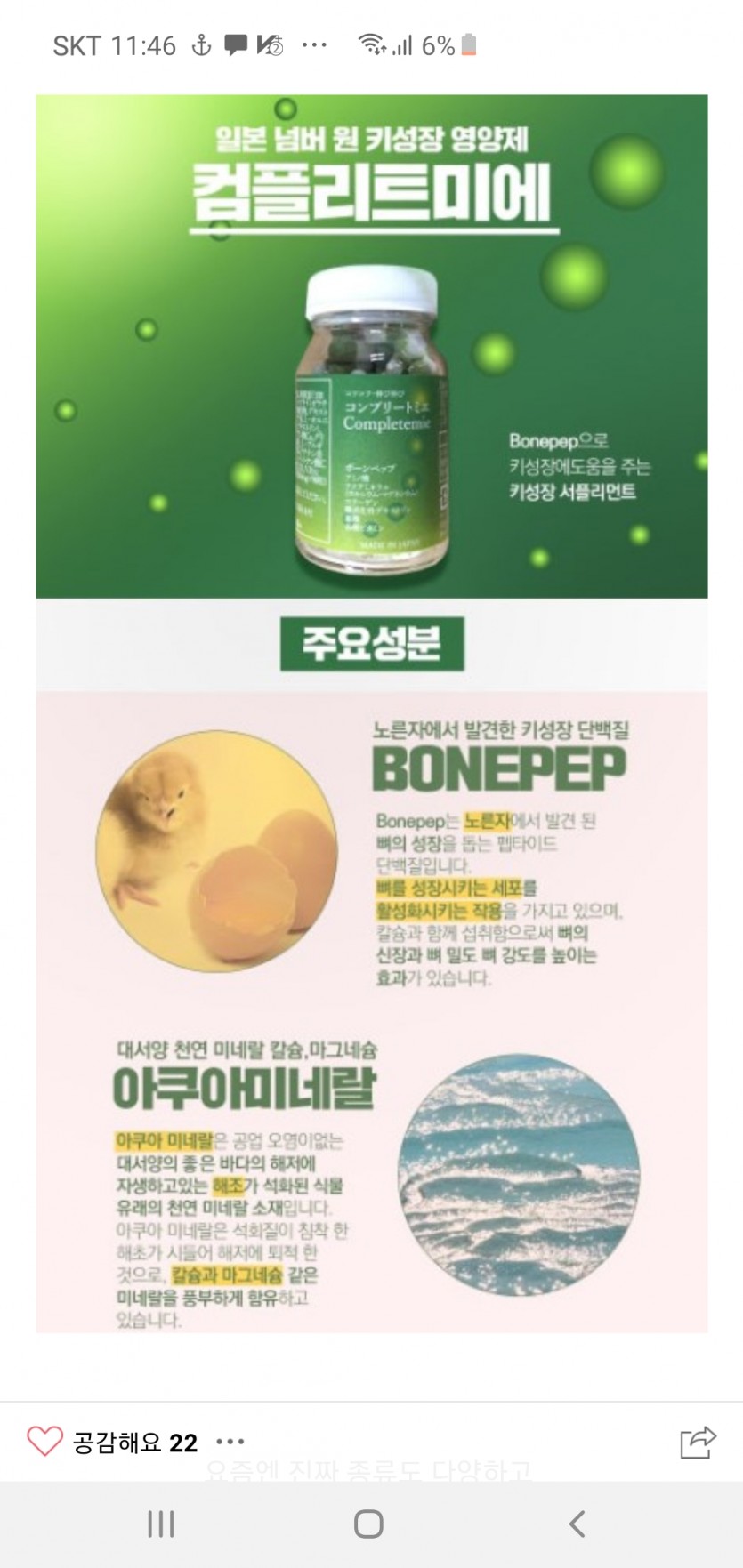Open the 컴플리트미에 product image
Screen dimensions: 743x1568
[371, 347]
